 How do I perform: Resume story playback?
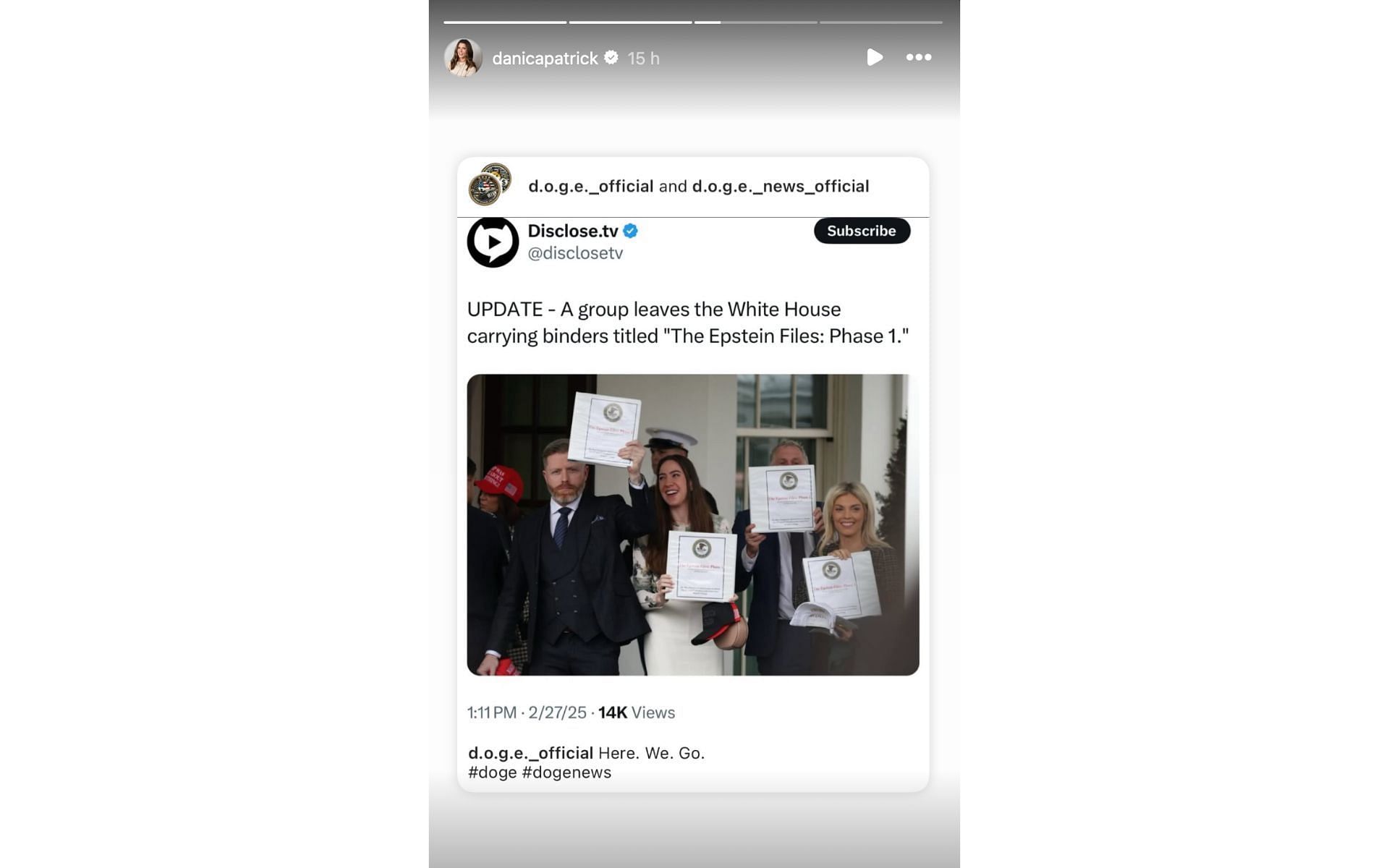874,57
